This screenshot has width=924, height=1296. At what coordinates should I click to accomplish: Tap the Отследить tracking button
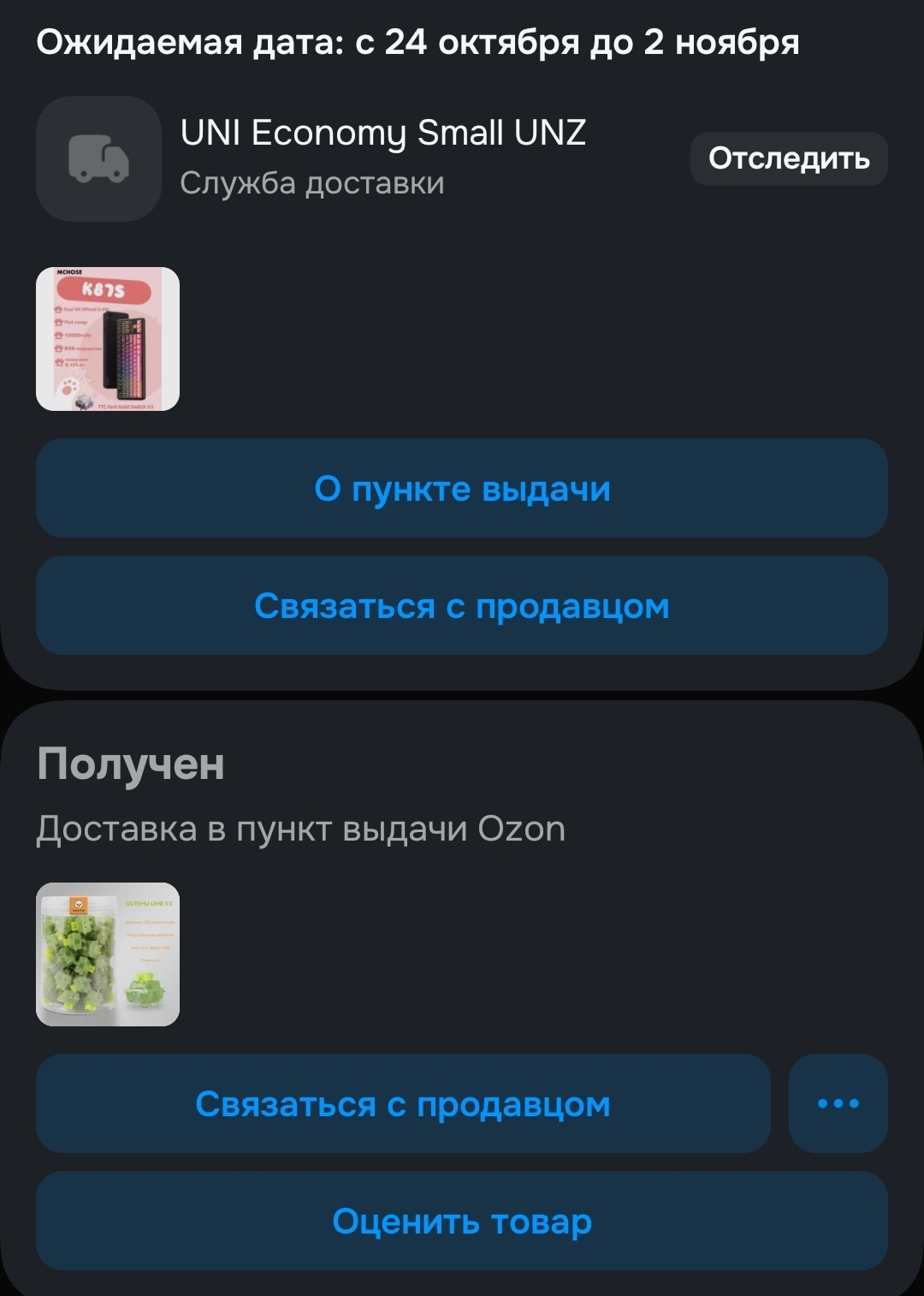point(788,158)
